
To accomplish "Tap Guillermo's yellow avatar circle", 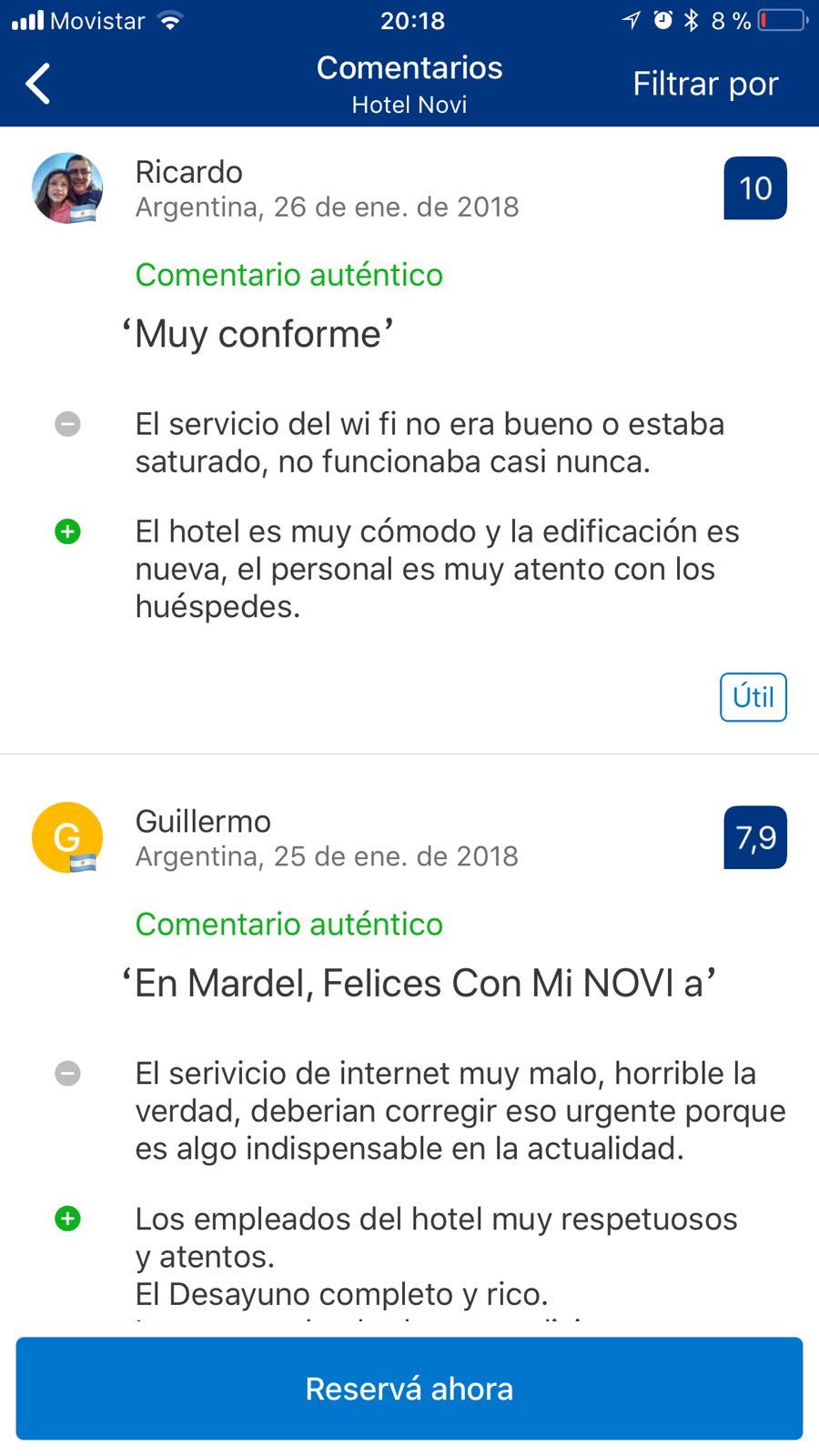I will click(67, 837).
